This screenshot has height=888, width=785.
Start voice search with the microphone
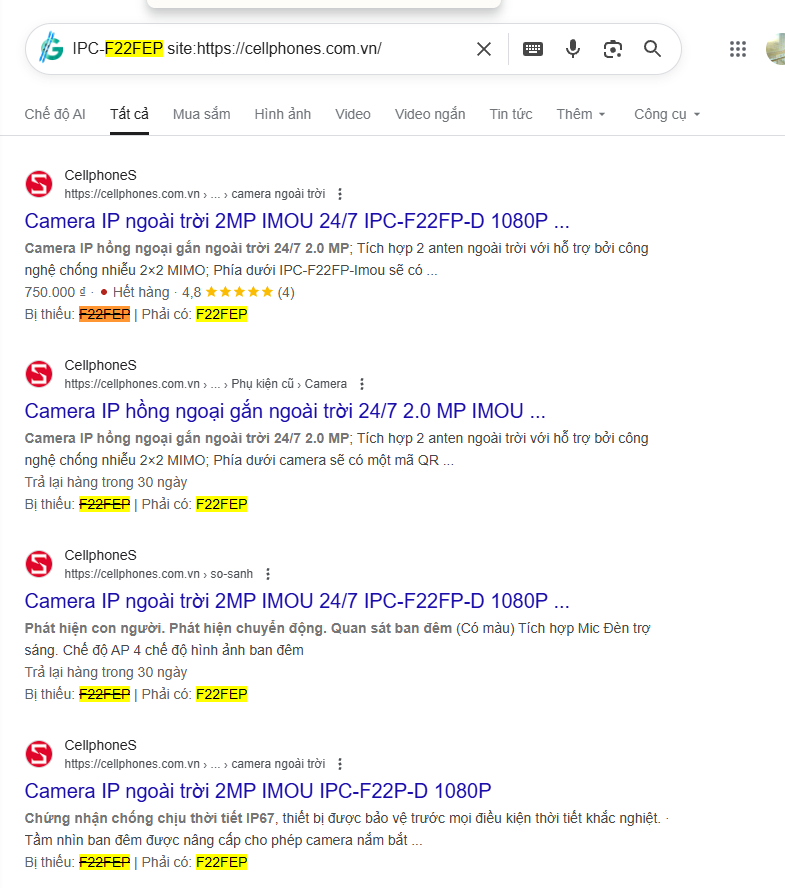point(573,49)
